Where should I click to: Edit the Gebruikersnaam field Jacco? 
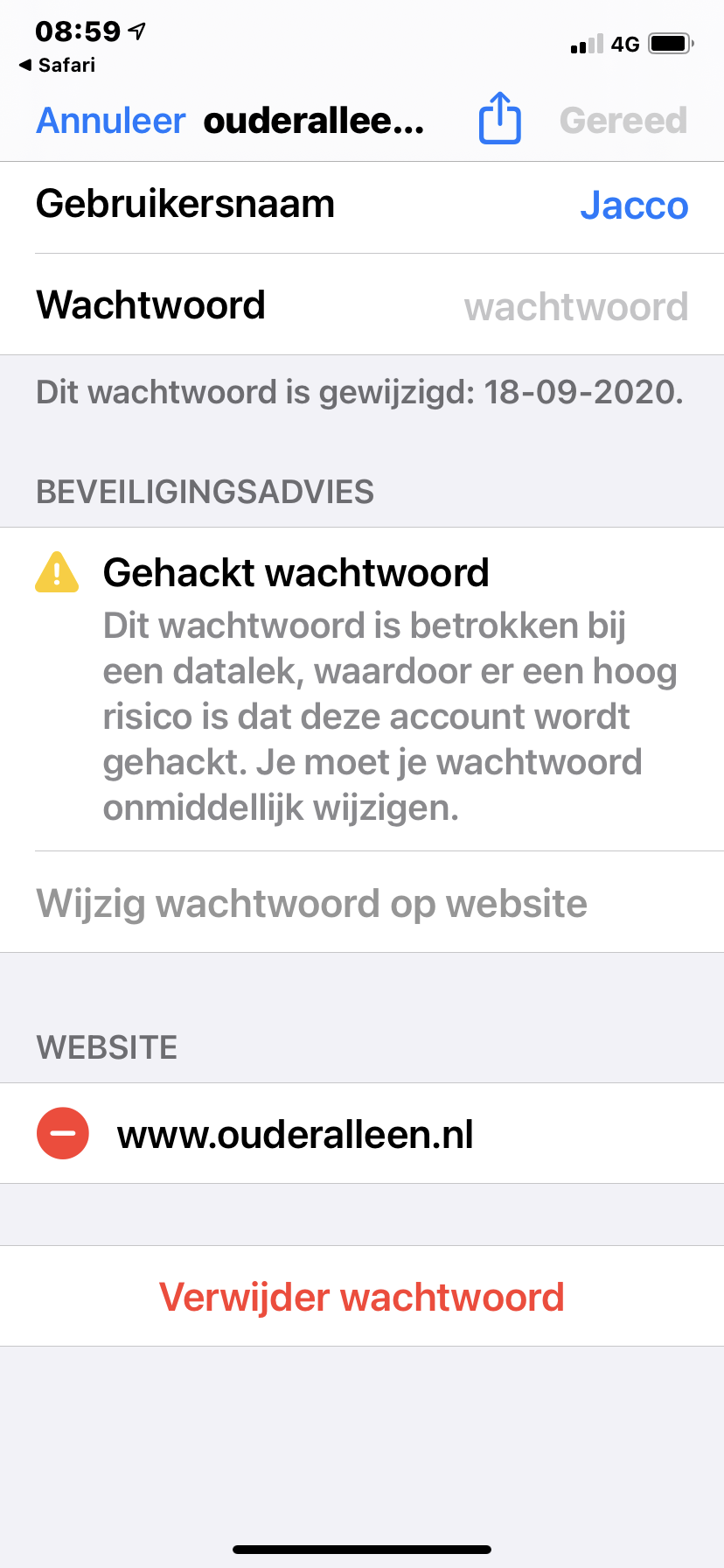point(633,206)
